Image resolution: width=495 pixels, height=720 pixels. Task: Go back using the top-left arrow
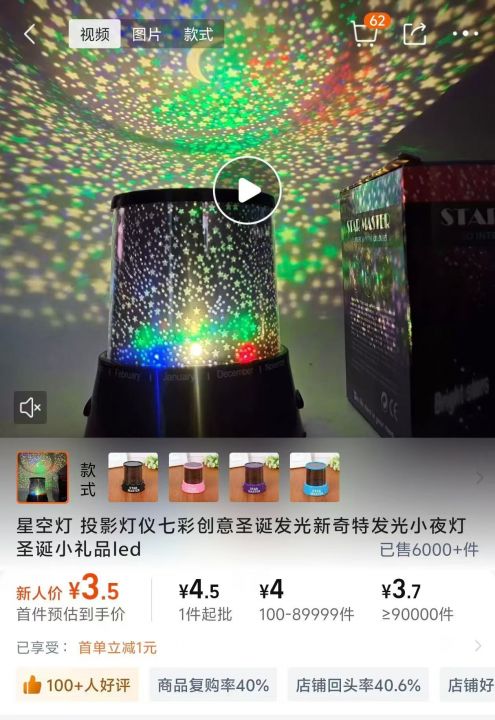30,34
